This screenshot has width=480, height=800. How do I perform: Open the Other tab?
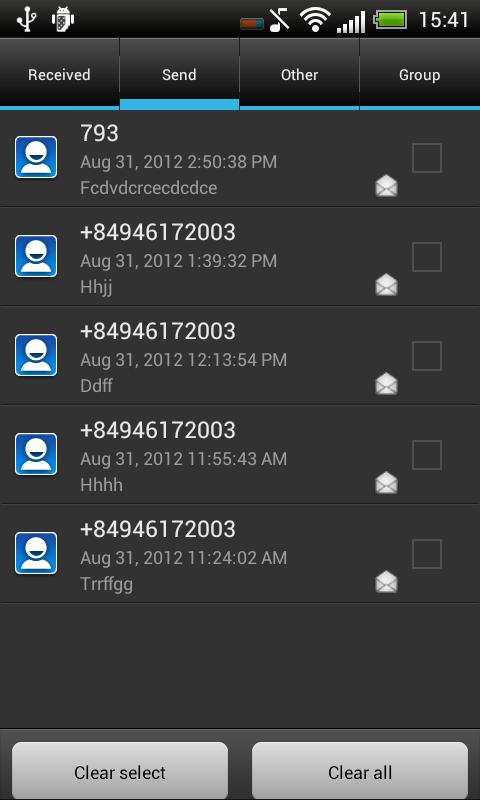pos(299,74)
